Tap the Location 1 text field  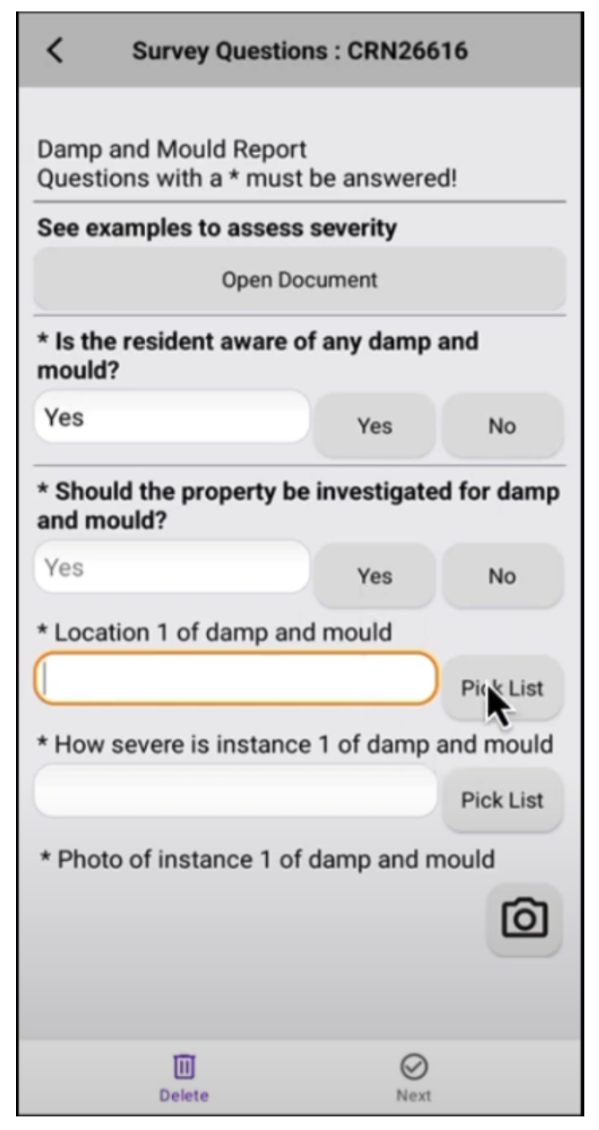click(236, 678)
